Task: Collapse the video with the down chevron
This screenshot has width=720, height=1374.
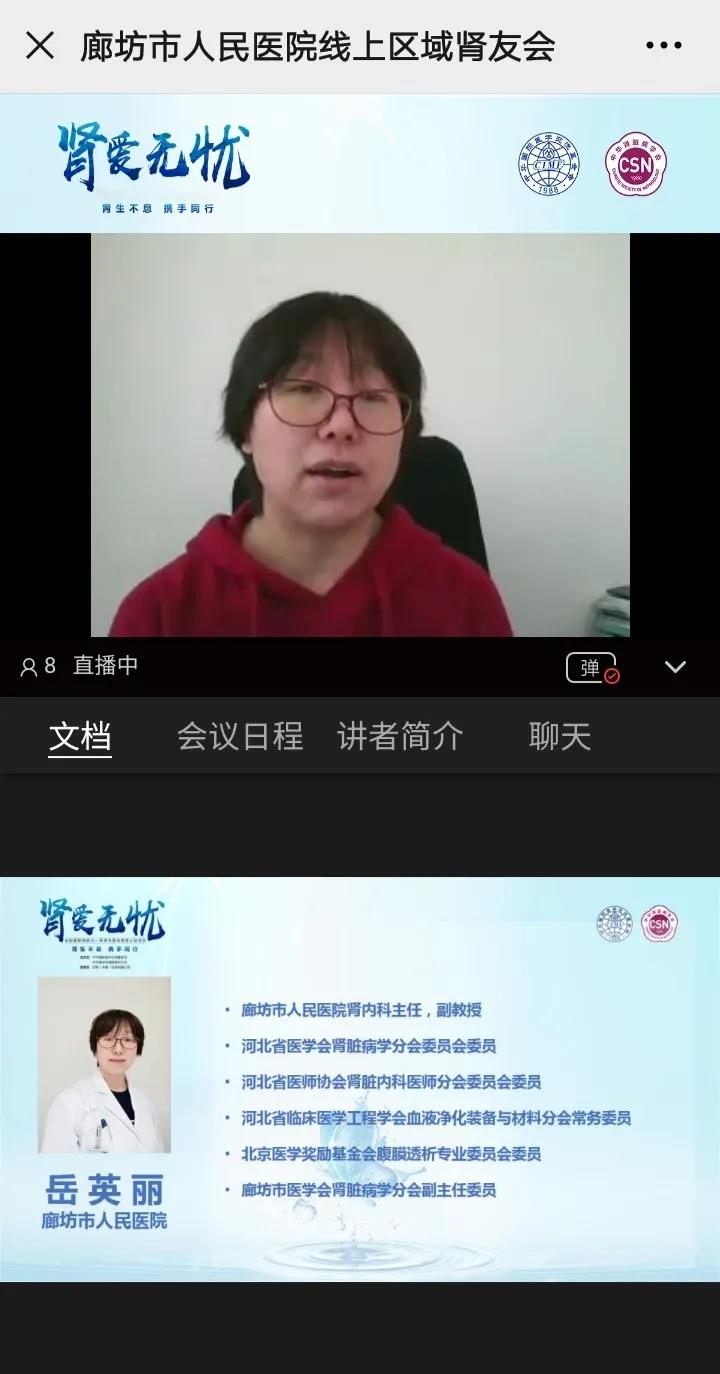Action: 676,667
